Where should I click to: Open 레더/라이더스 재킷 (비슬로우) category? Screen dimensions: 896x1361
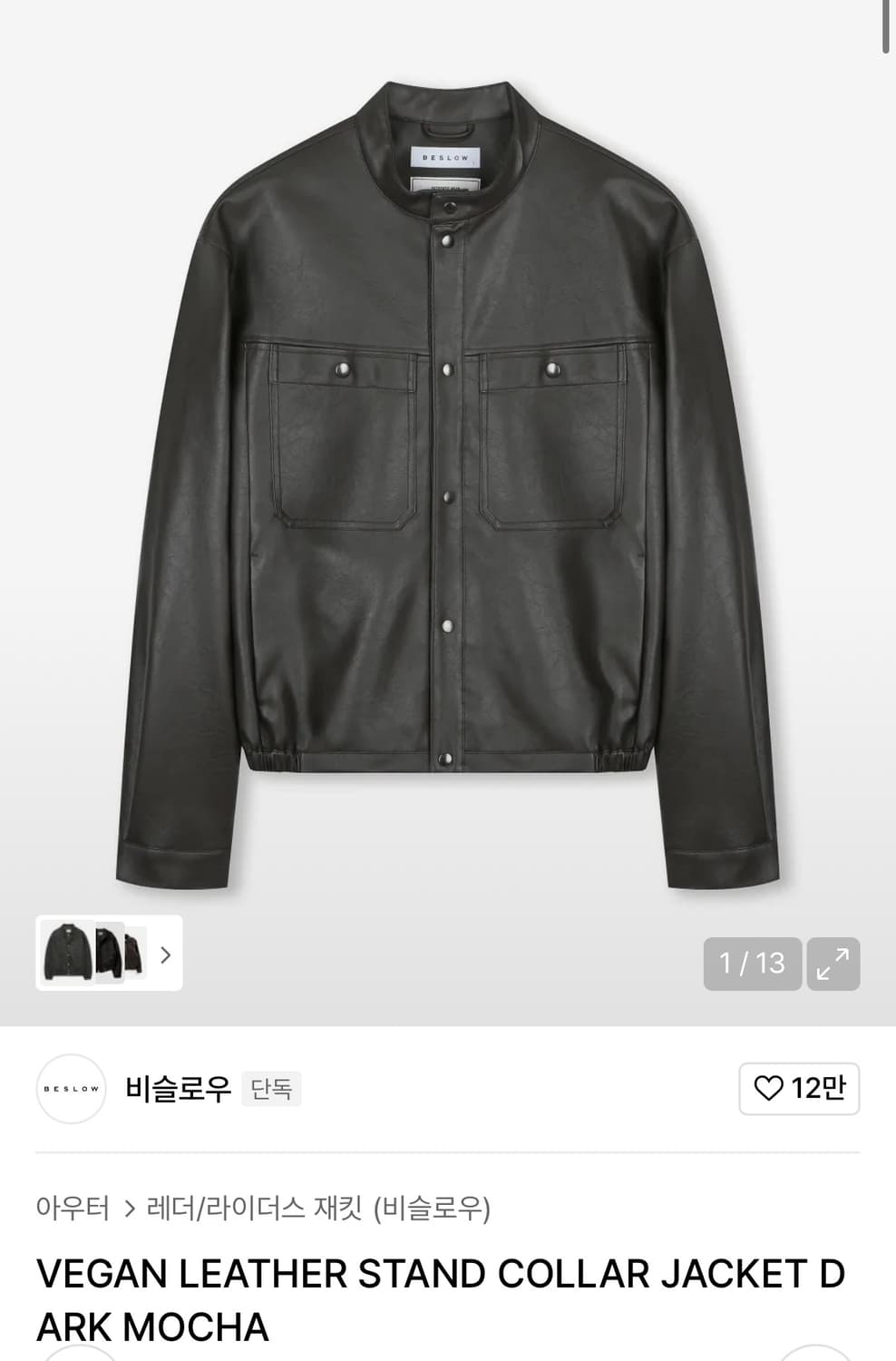[x=318, y=1208]
